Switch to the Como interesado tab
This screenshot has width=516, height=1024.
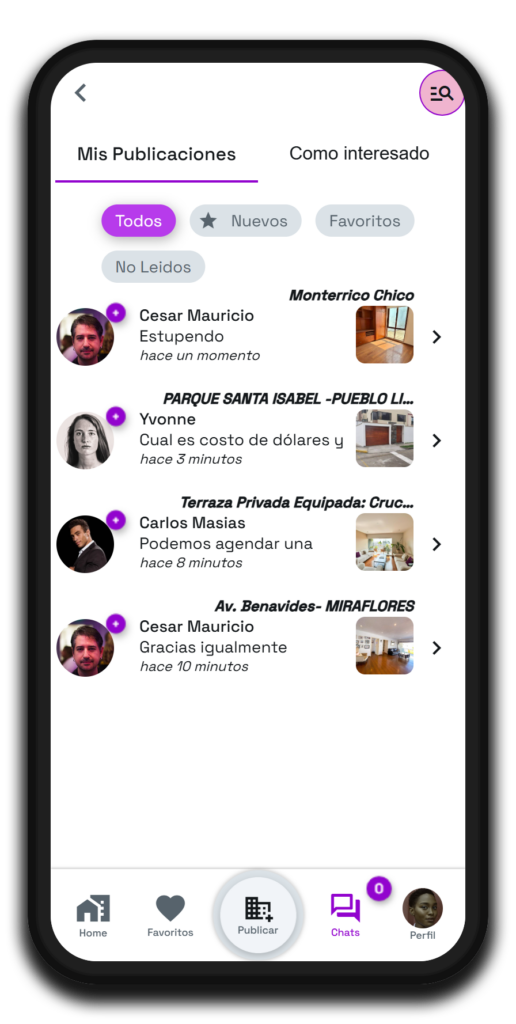[359, 153]
